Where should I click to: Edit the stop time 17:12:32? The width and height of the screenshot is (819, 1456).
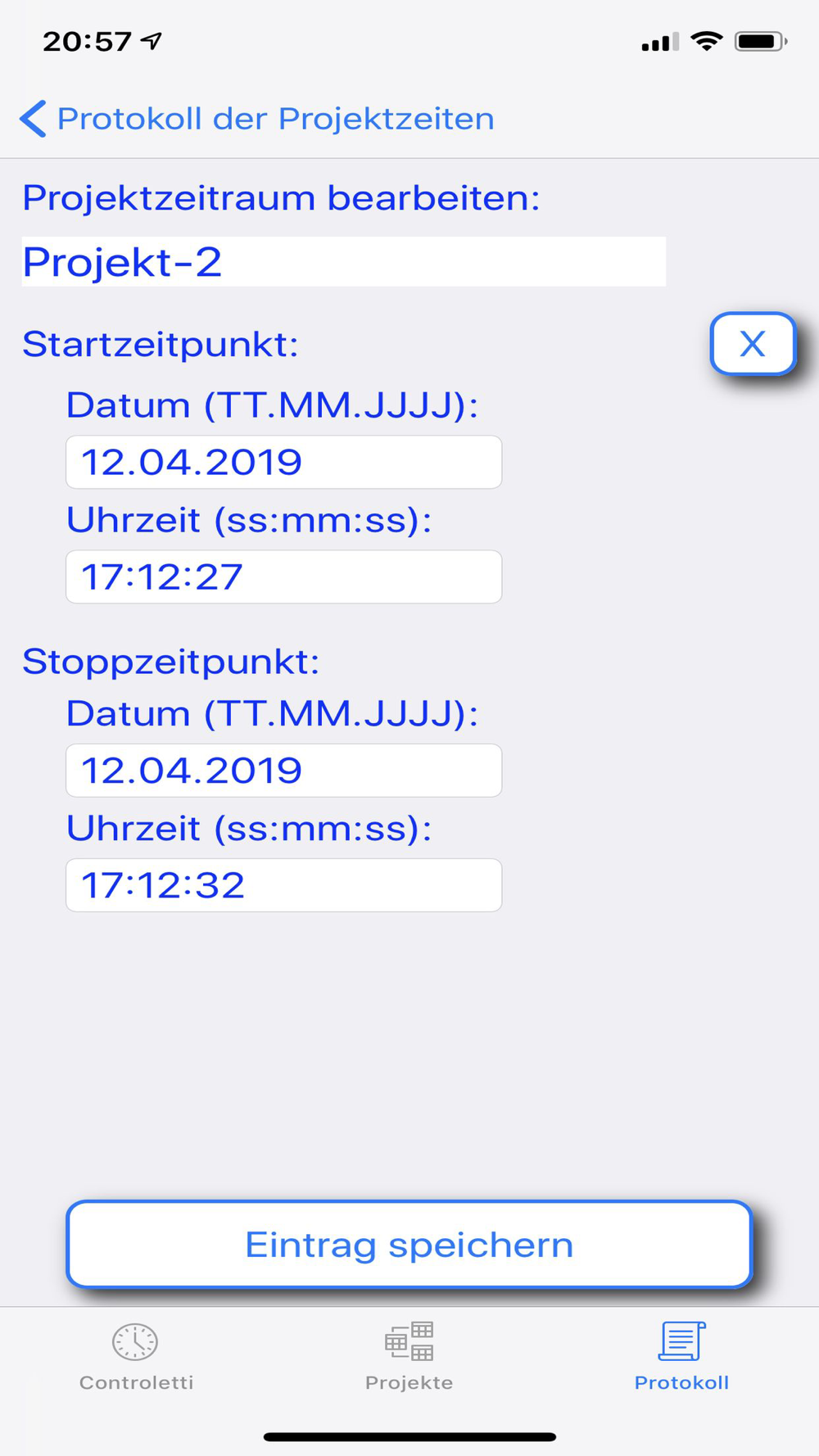coord(283,885)
